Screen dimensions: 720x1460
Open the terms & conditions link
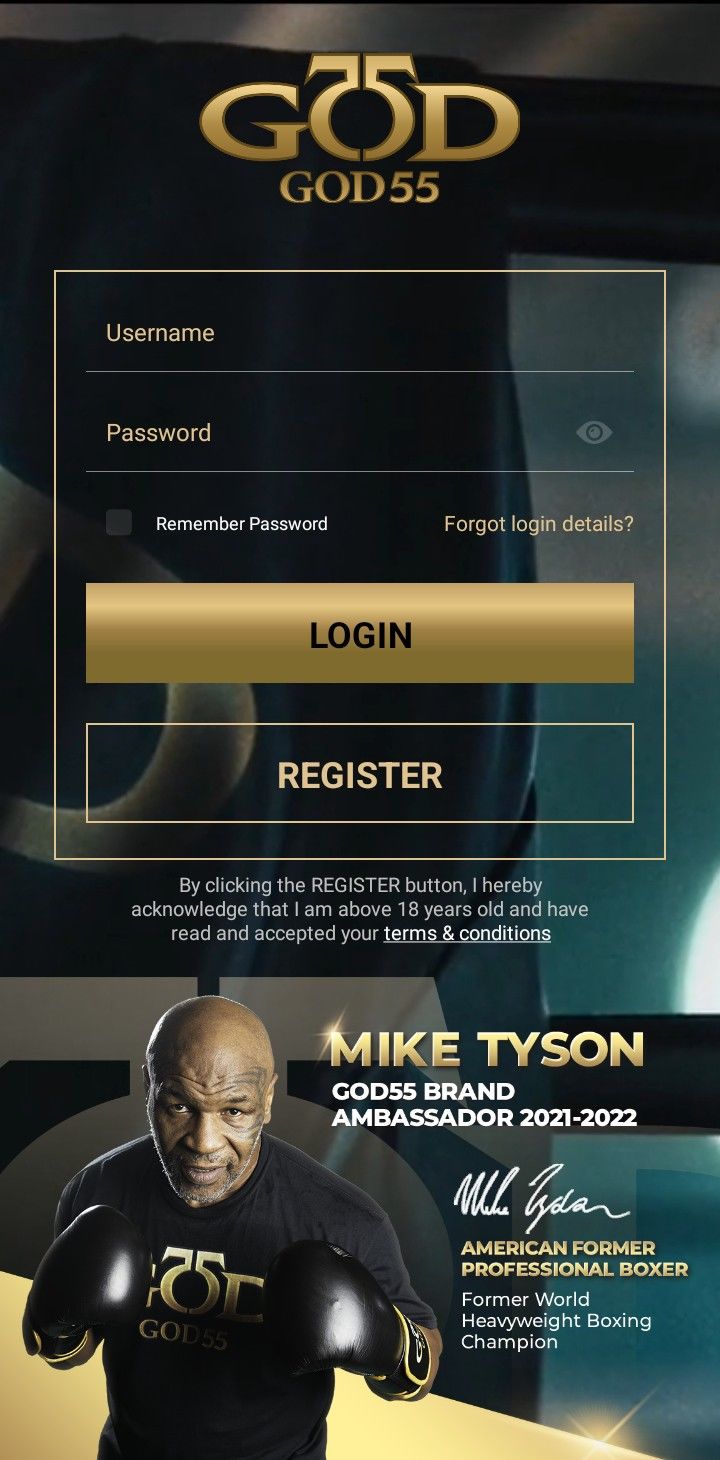point(467,934)
